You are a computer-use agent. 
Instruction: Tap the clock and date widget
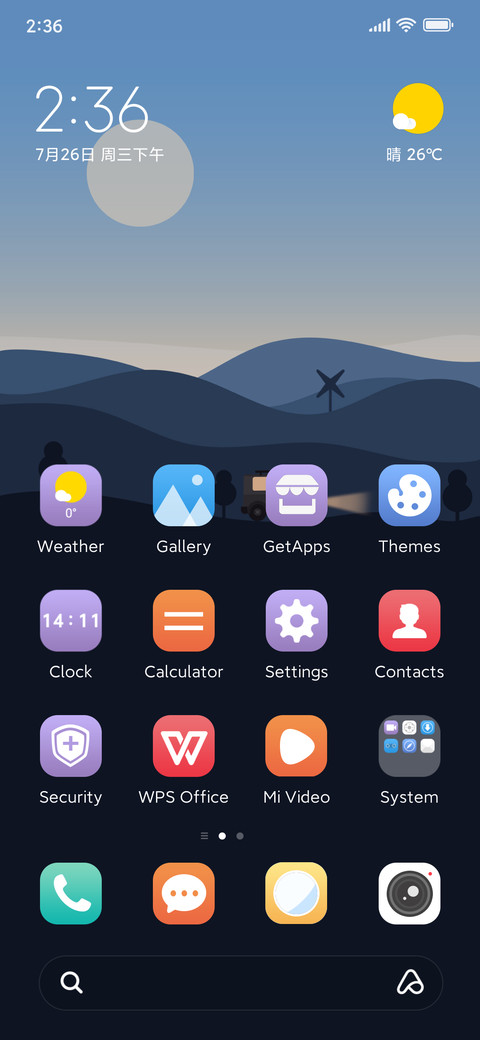99,124
